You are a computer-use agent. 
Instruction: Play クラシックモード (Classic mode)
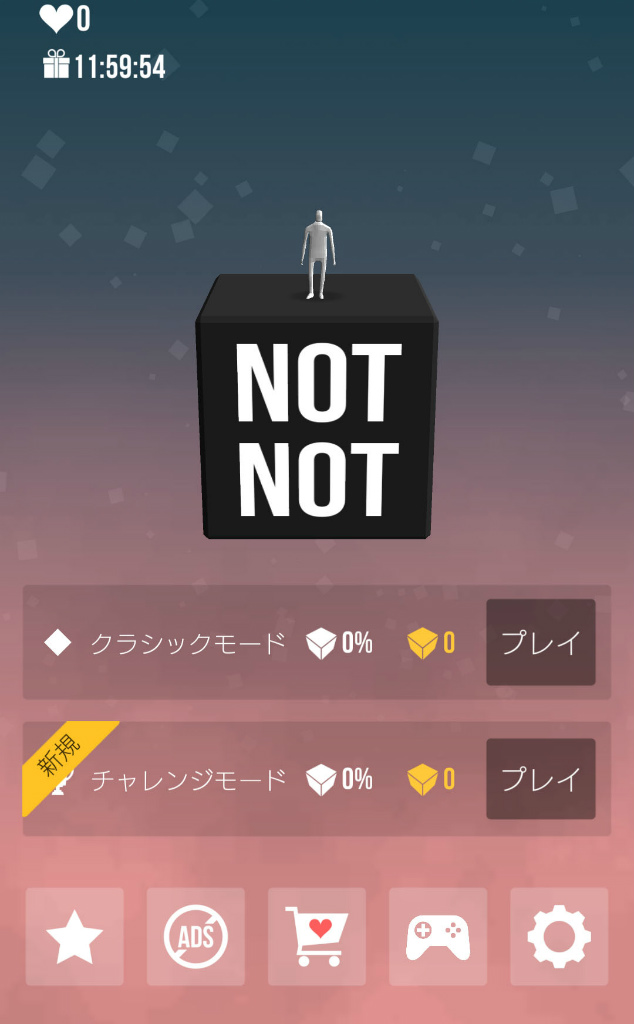pos(540,642)
